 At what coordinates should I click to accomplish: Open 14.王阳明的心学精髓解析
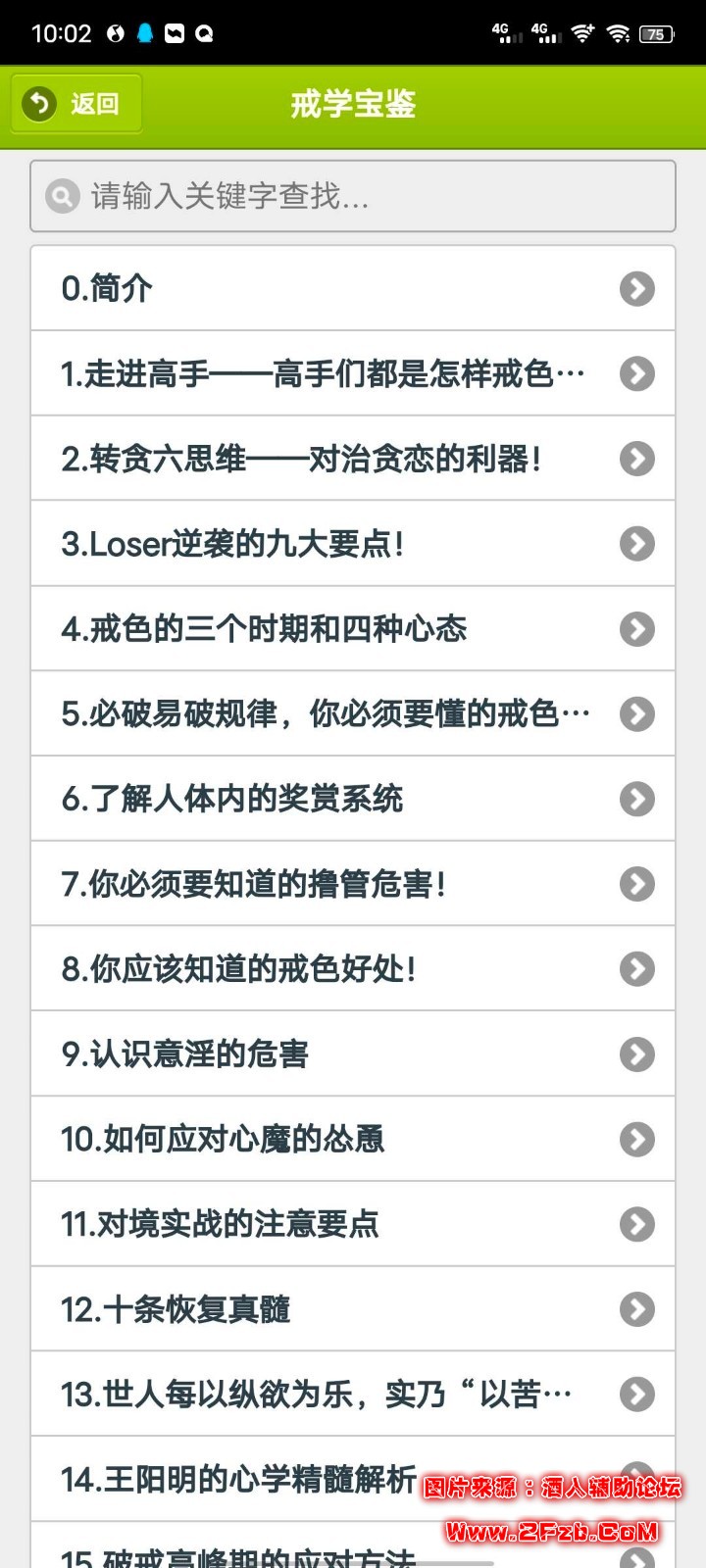point(235,1479)
